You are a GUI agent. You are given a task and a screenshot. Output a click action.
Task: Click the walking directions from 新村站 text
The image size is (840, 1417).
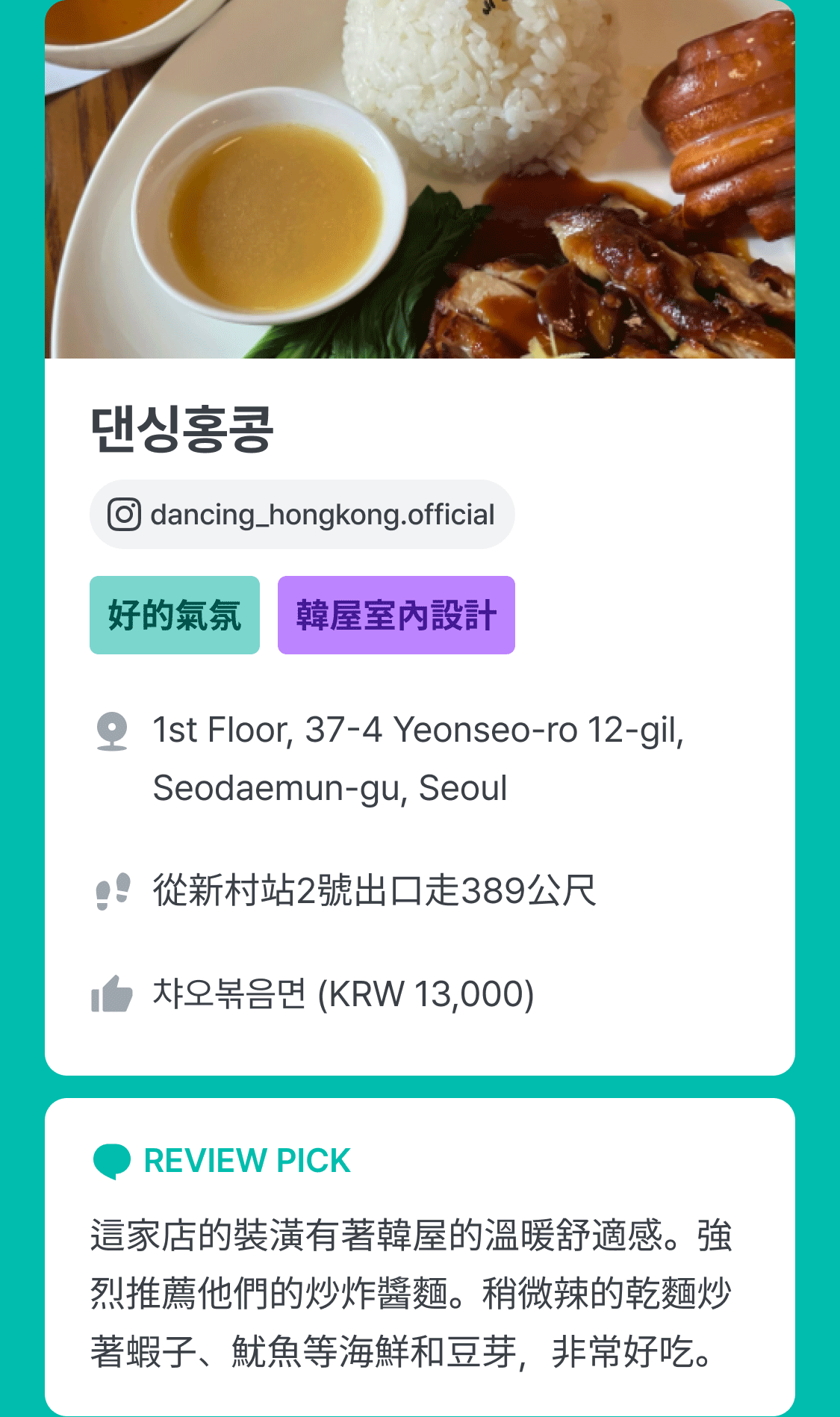pyautogui.click(x=373, y=889)
